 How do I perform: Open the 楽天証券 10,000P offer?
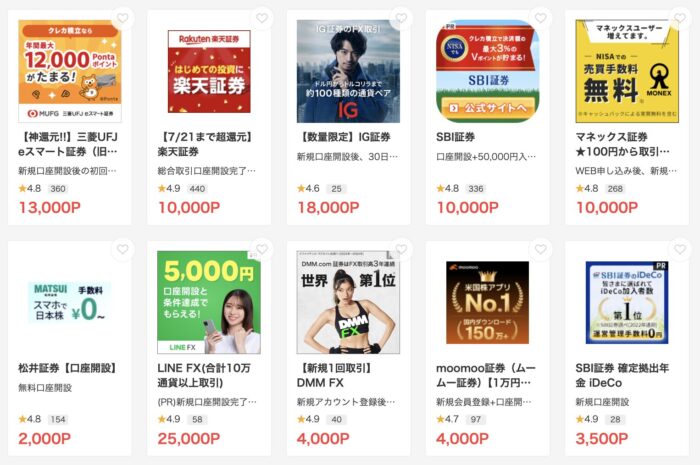pos(208,70)
